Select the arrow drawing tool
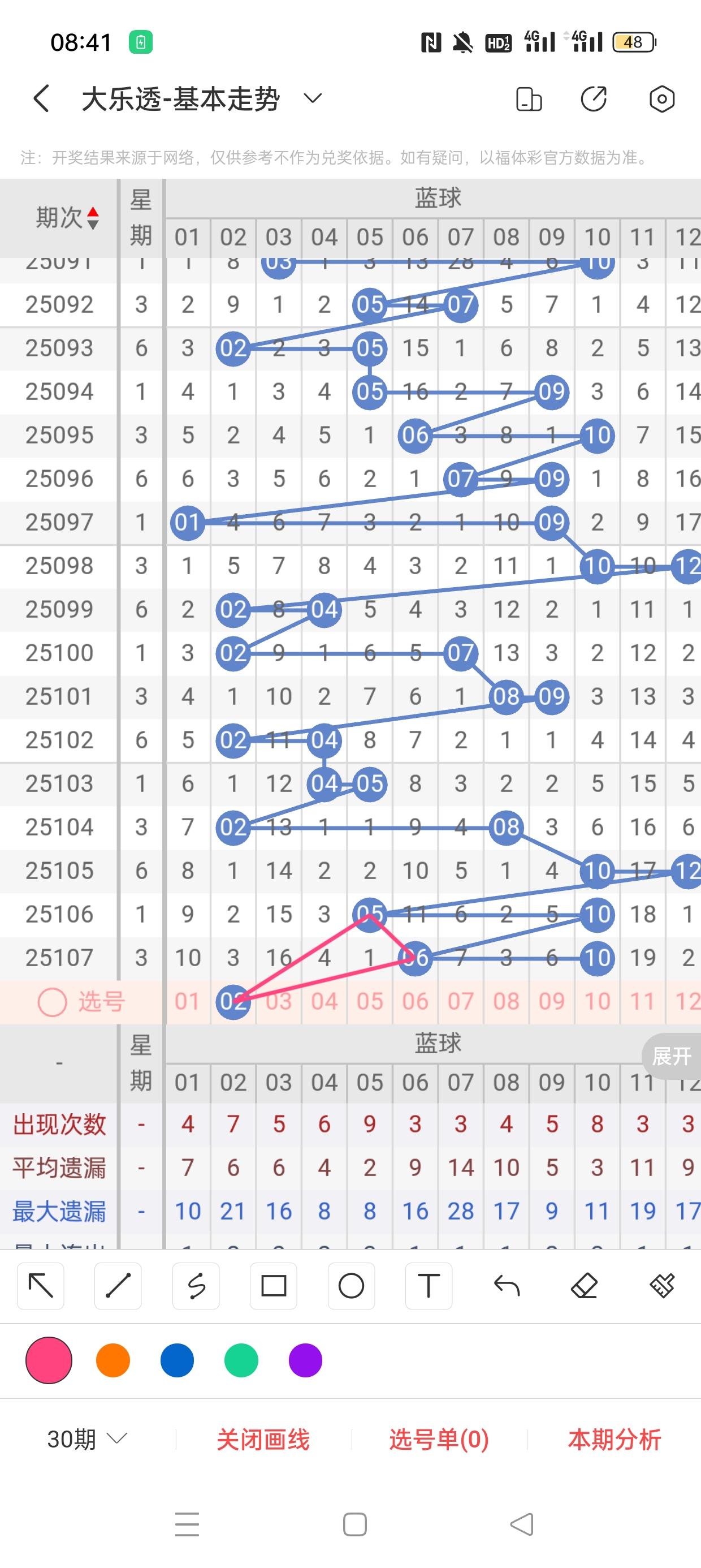The width and height of the screenshot is (701, 1568). click(x=41, y=1286)
